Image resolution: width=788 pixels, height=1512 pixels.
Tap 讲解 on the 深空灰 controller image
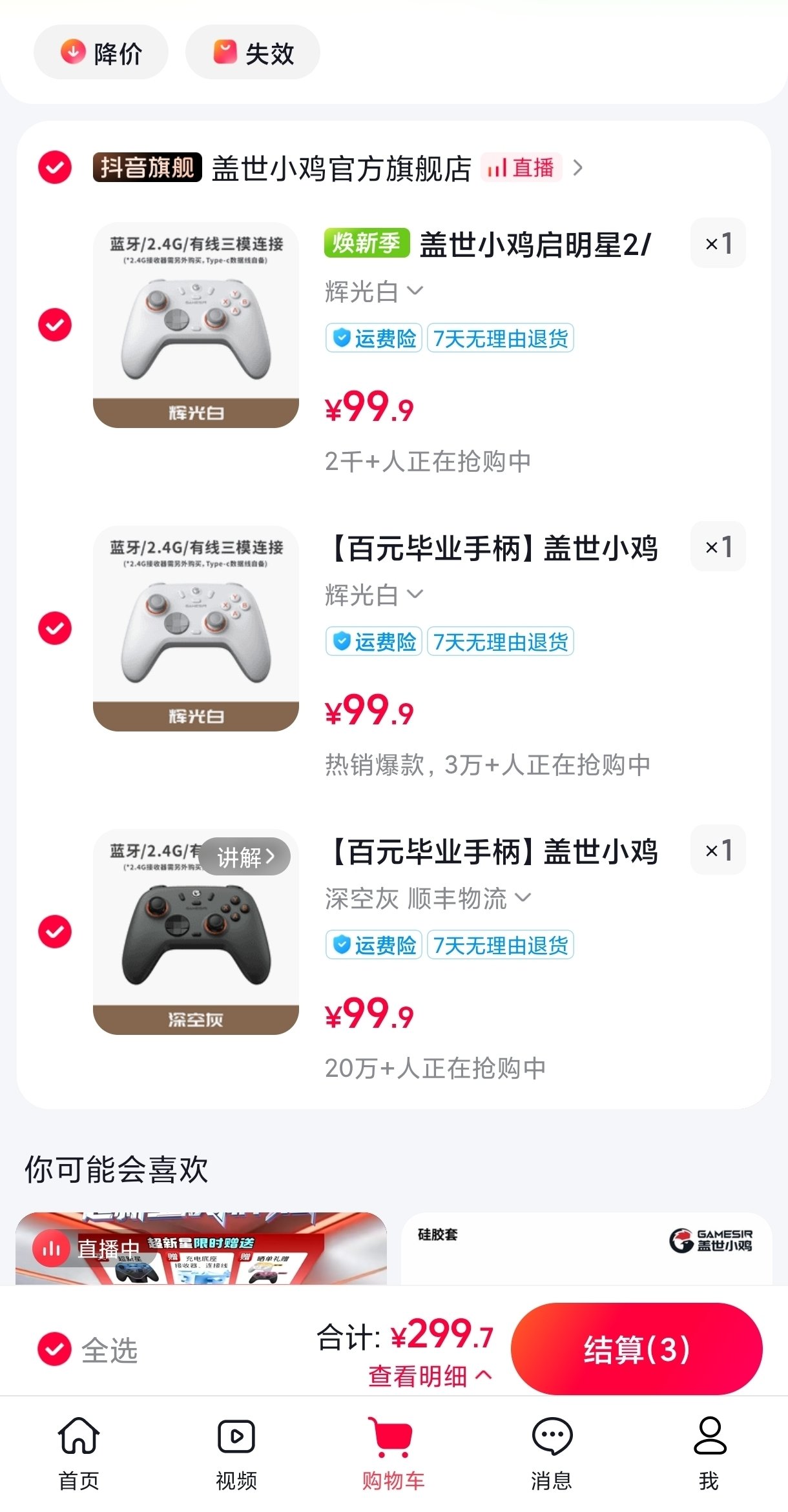pyautogui.click(x=245, y=857)
